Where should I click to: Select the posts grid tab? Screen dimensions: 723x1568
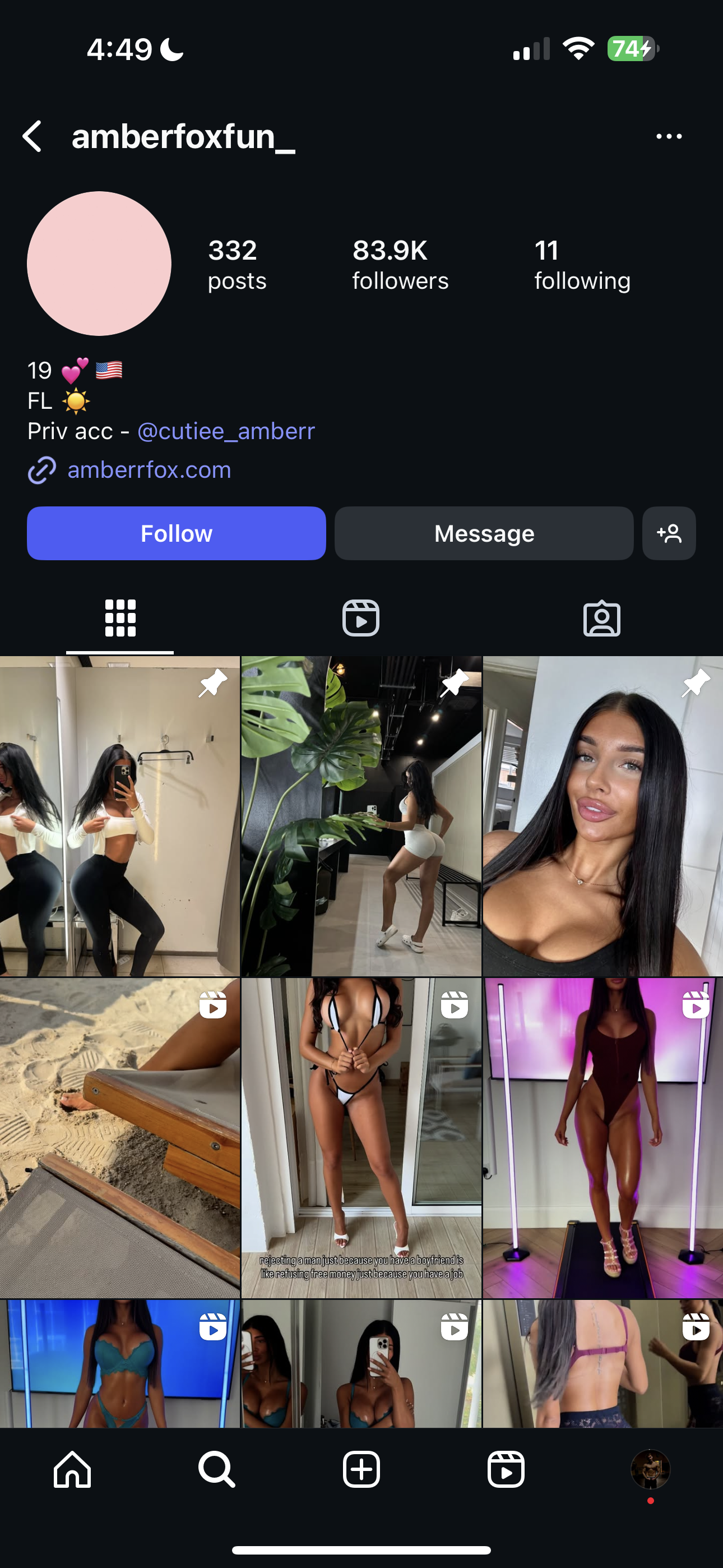pyautogui.click(x=120, y=618)
